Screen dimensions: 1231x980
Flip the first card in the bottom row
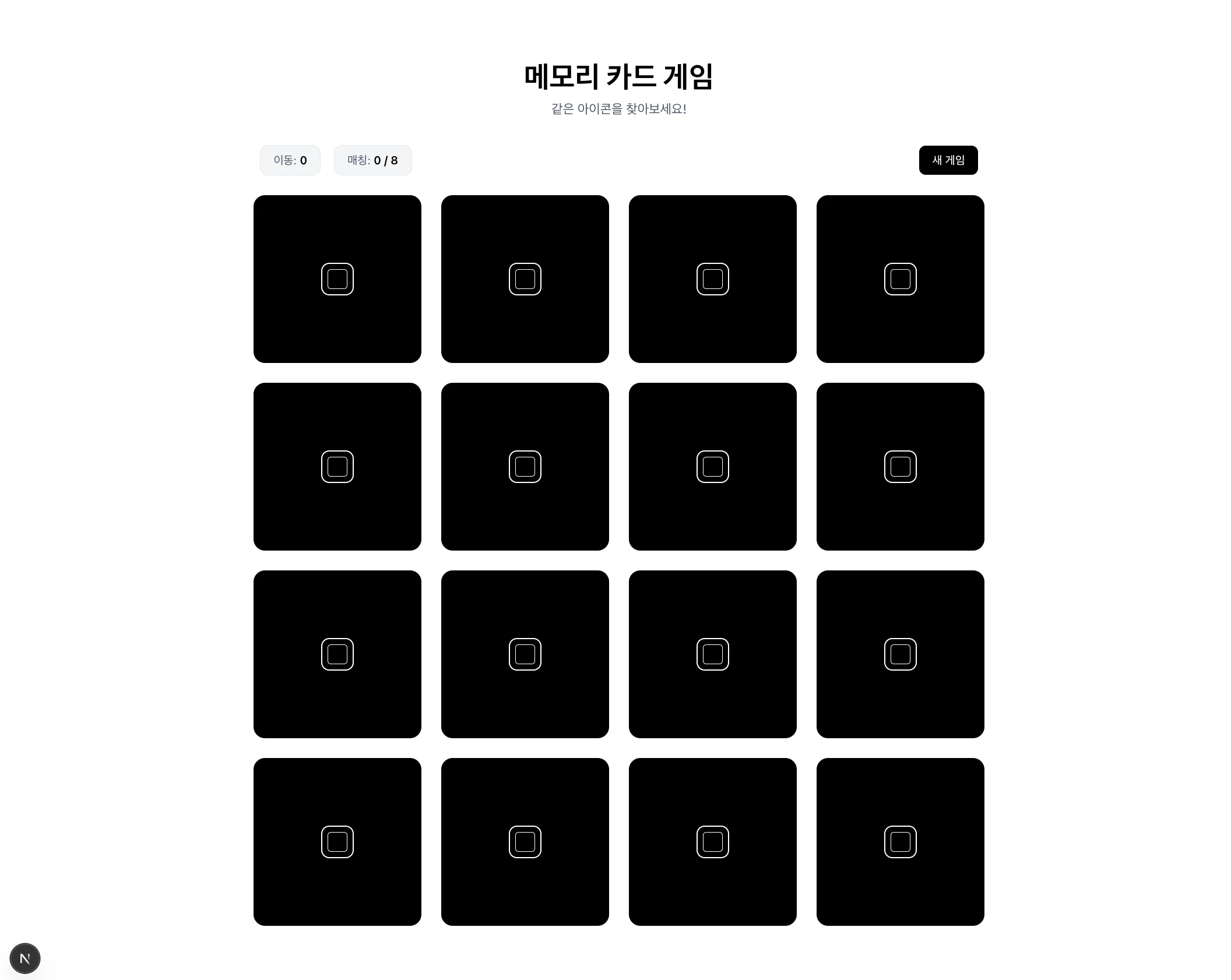click(x=337, y=842)
